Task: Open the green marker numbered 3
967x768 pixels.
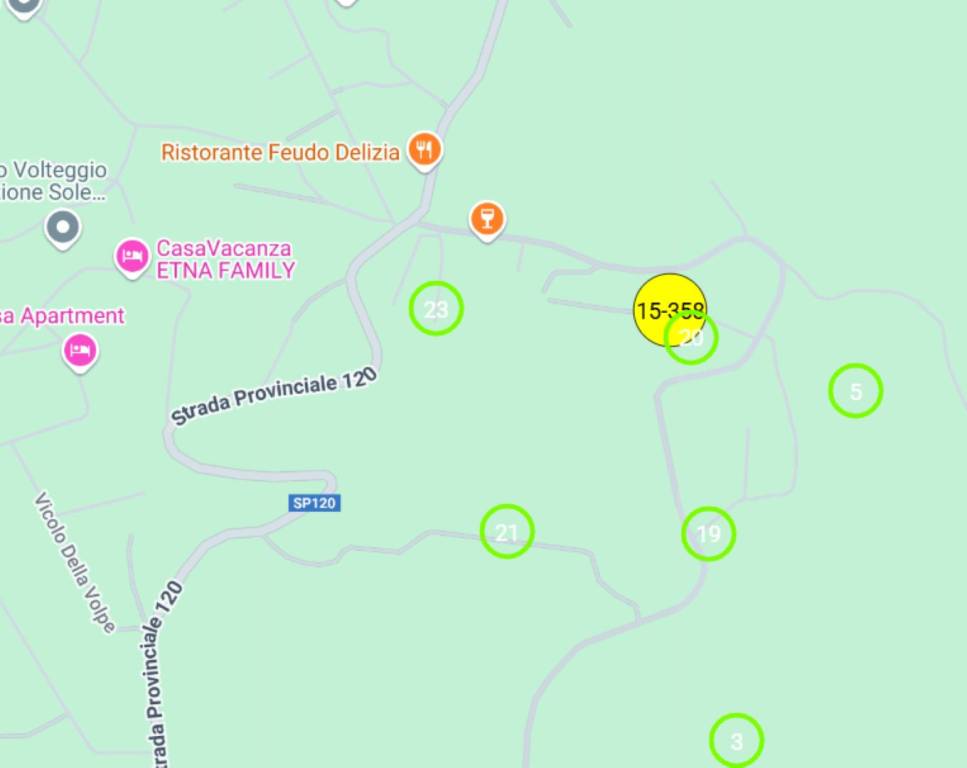Action: tap(736, 741)
